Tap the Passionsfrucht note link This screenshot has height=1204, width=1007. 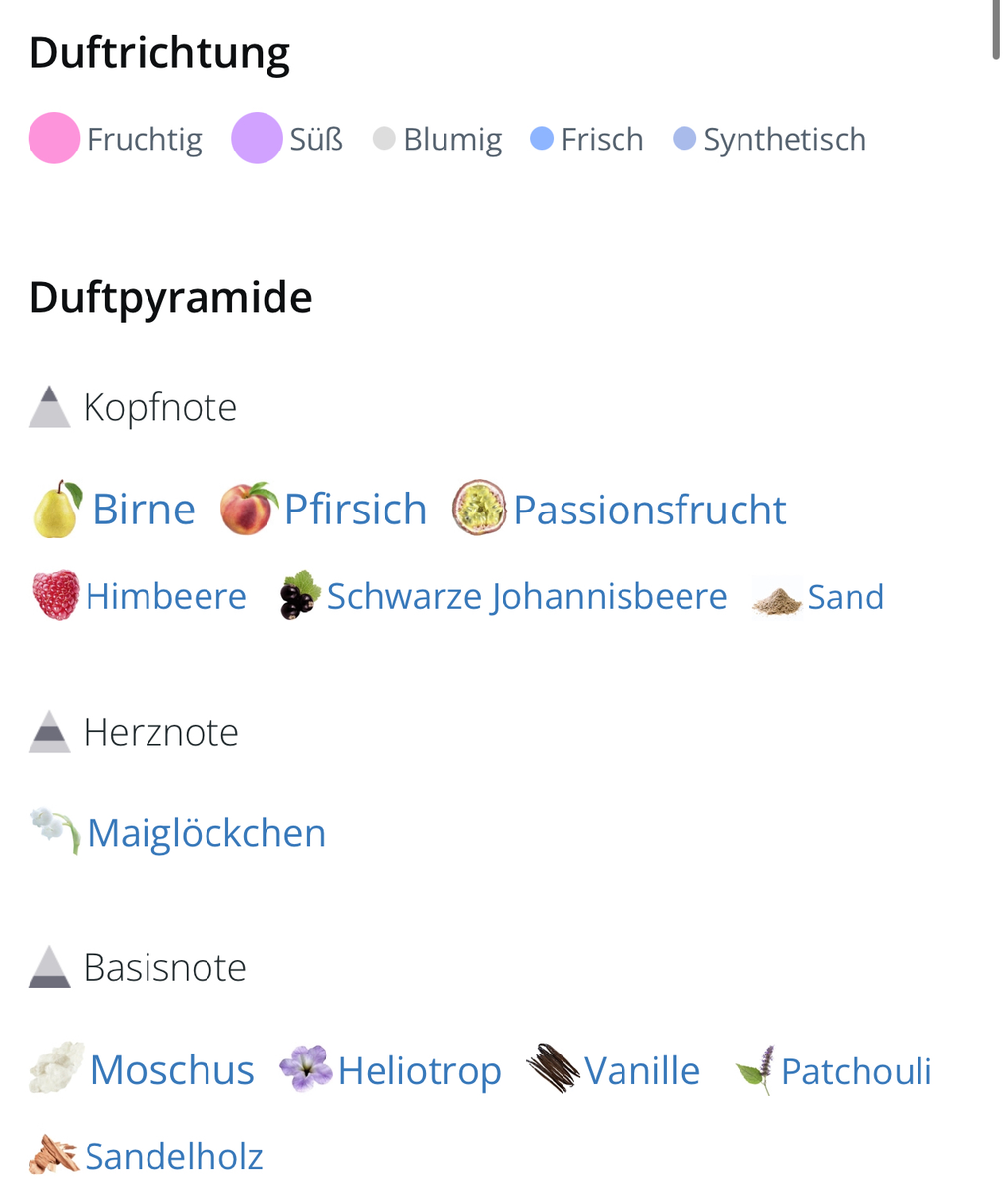[649, 510]
